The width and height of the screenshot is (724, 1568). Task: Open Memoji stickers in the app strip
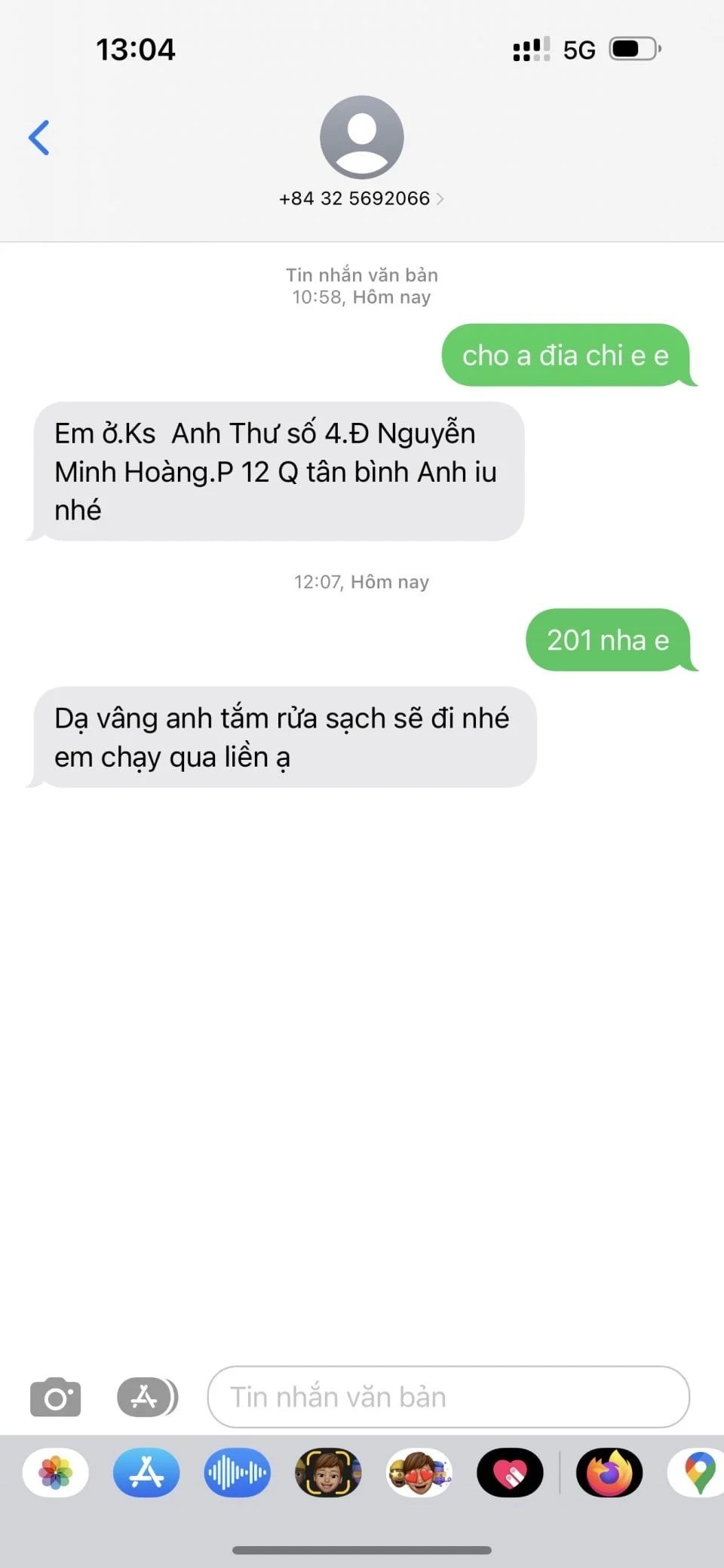pos(419,1472)
